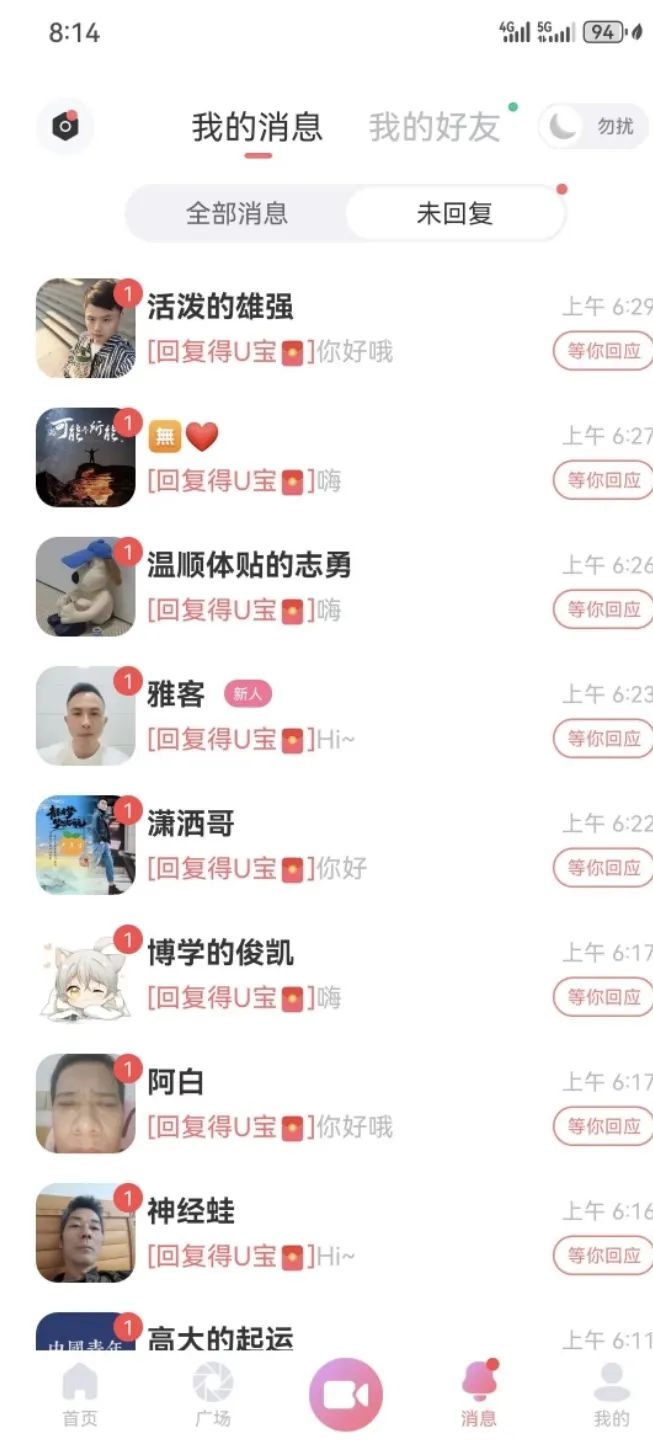Open the conversation with 雅客
Image resolution: width=653 pixels, height=1455 pixels.
[326, 715]
